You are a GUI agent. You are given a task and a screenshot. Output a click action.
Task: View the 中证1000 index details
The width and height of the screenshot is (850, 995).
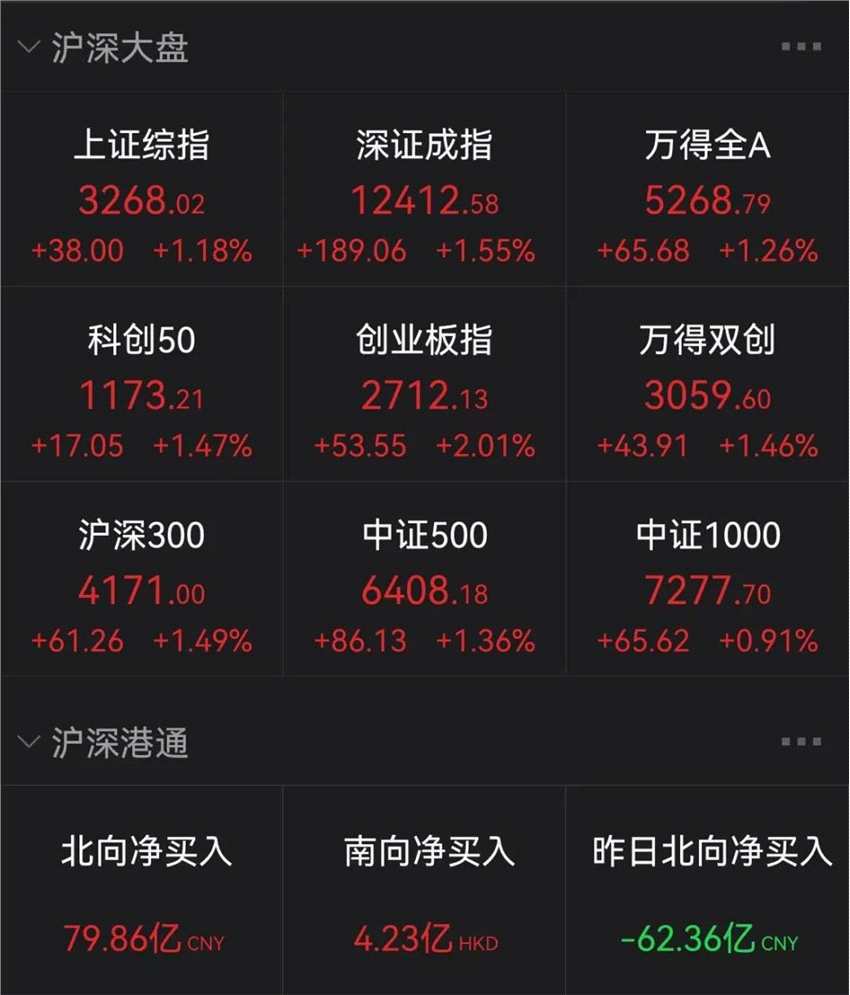(707, 587)
